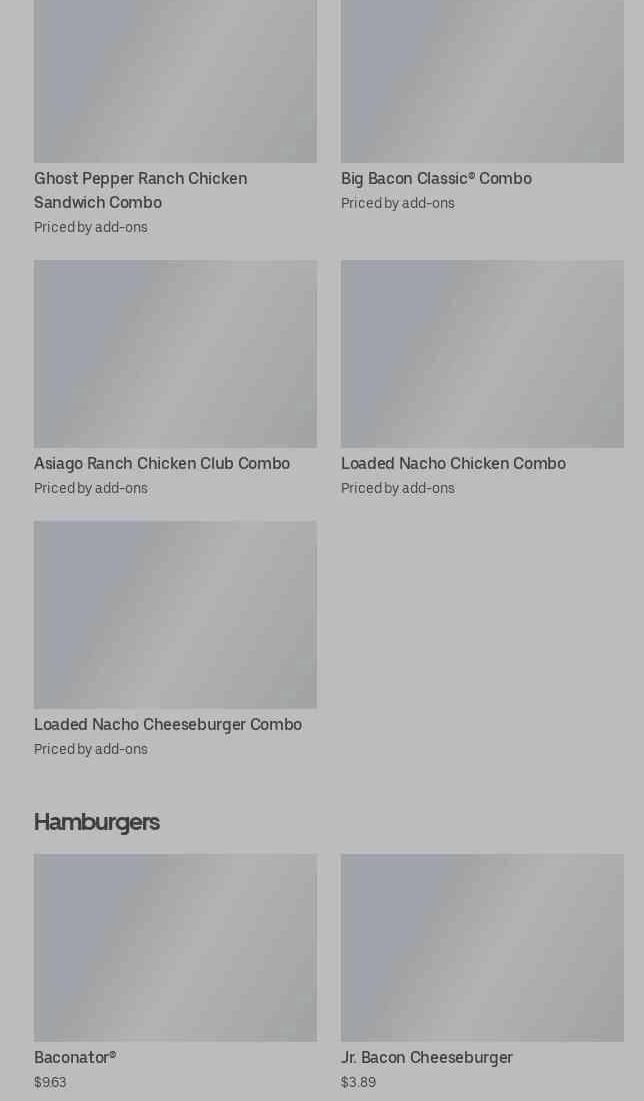Open Asiago Ranch Chicken Club Combo

point(175,378)
